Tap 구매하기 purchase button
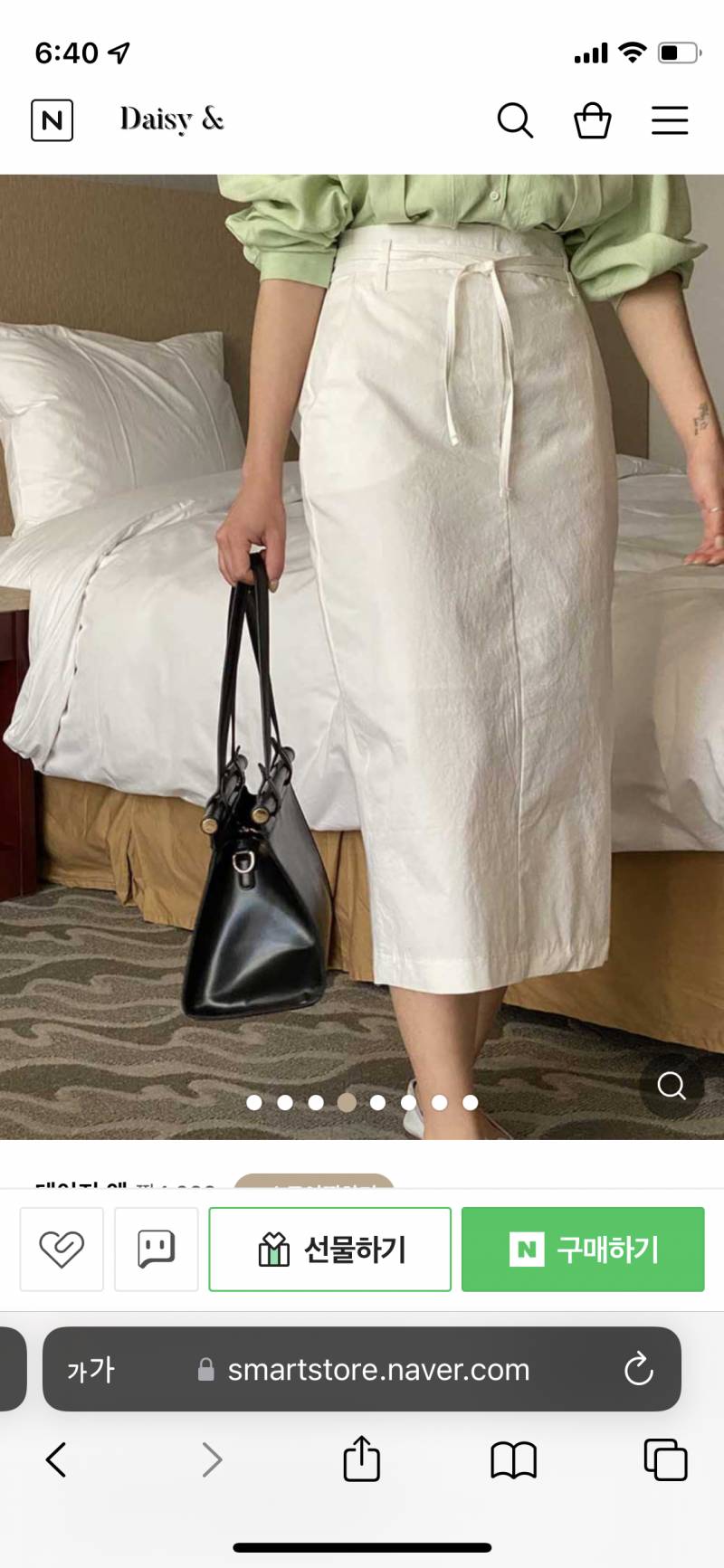 click(583, 1250)
